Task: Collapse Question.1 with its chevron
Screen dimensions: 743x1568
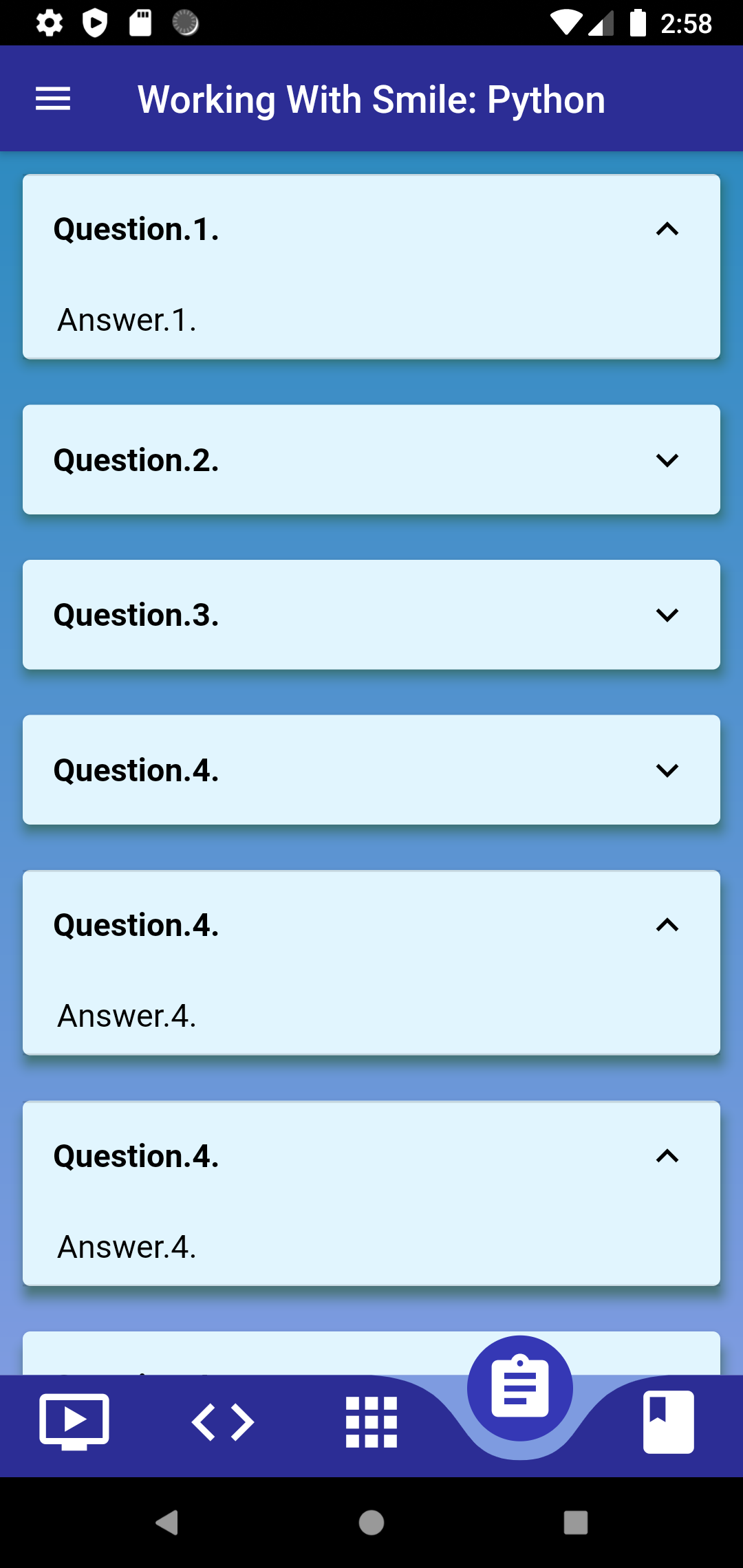Action: (x=666, y=230)
